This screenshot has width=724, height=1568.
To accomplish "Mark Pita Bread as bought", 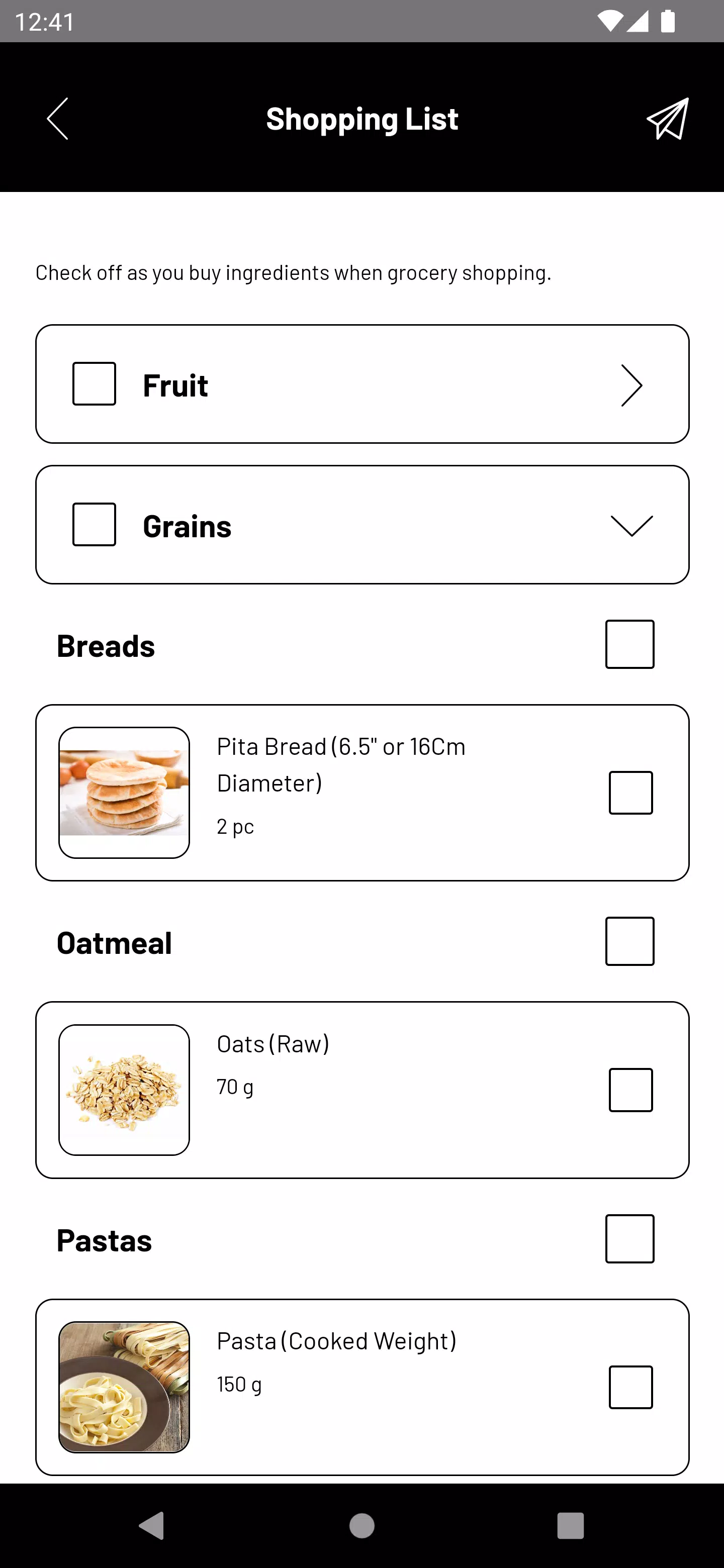I will [x=631, y=793].
